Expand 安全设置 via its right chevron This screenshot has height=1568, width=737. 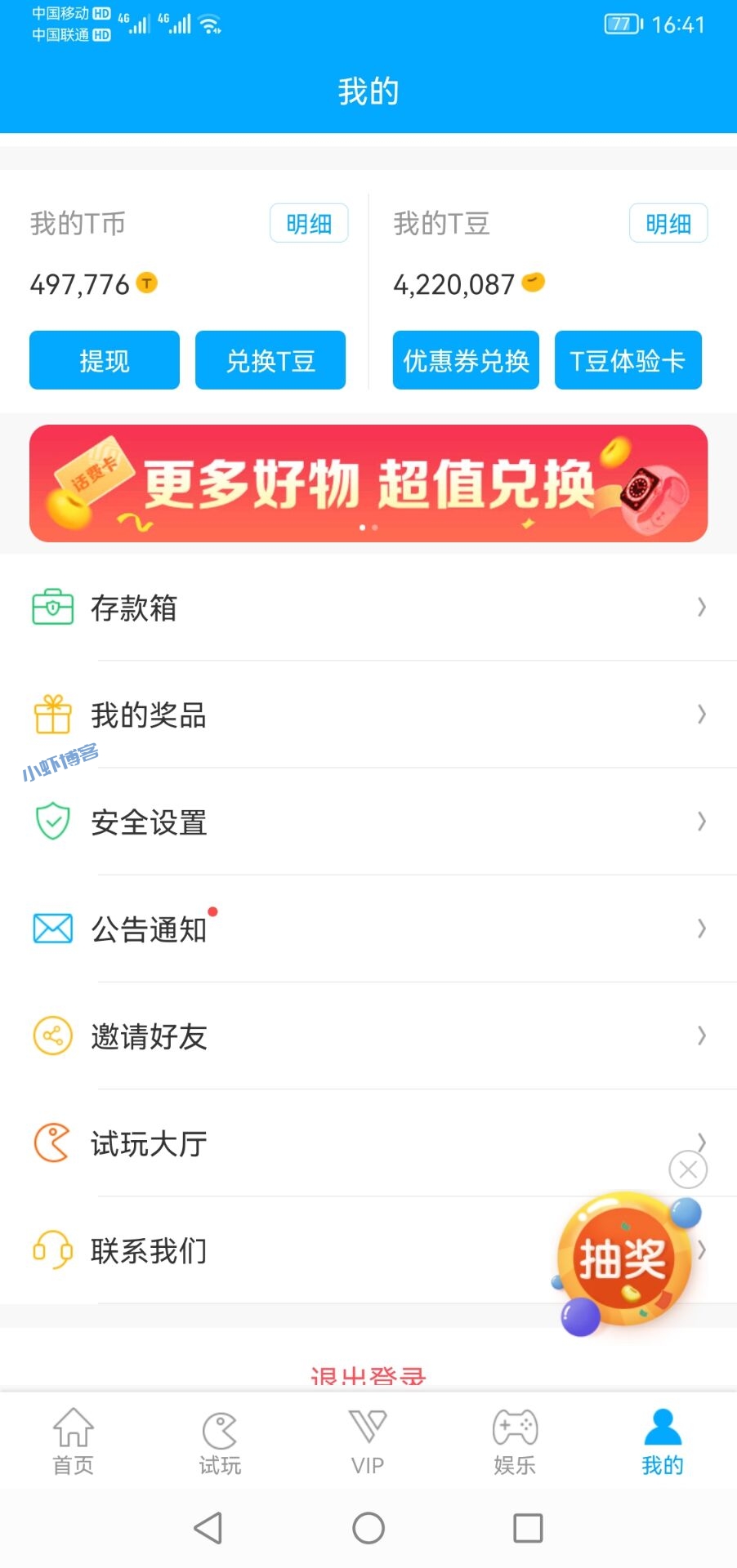click(x=702, y=822)
